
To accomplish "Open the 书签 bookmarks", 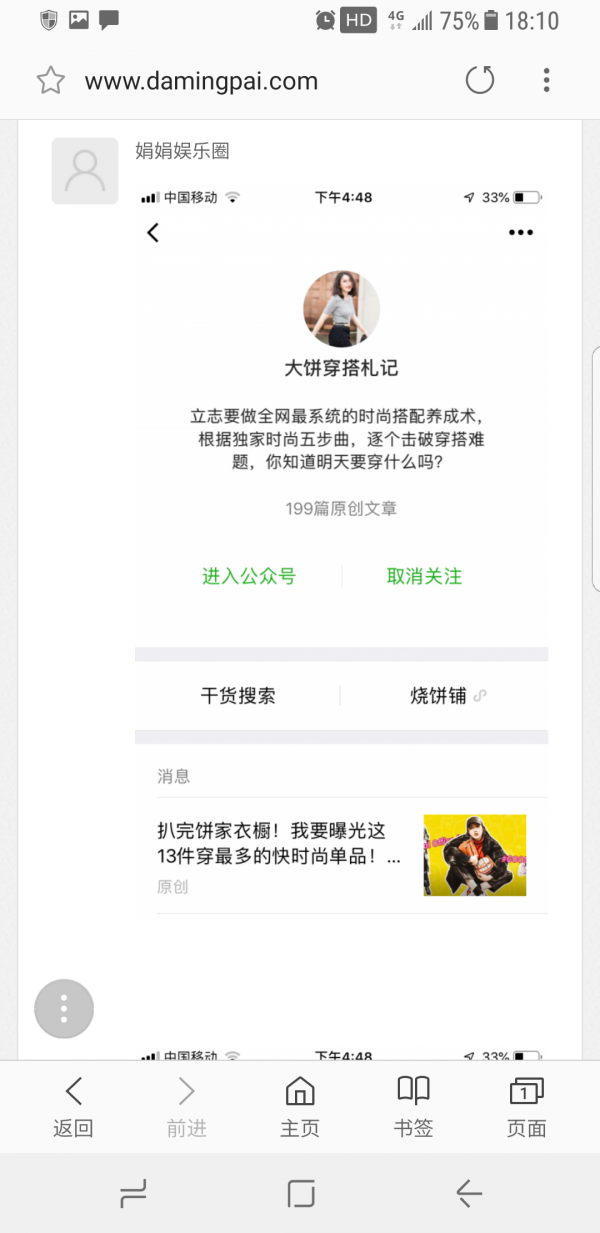I will point(413,1107).
